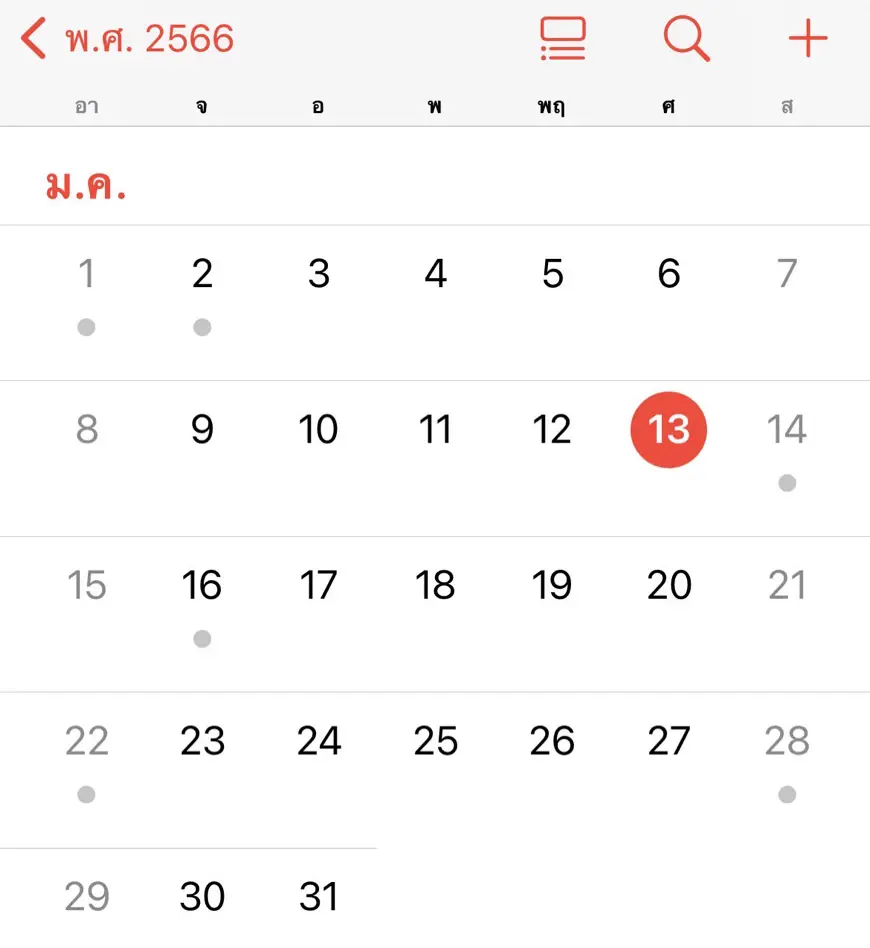
Task: Add a new calendar event
Action: point(808,40)
